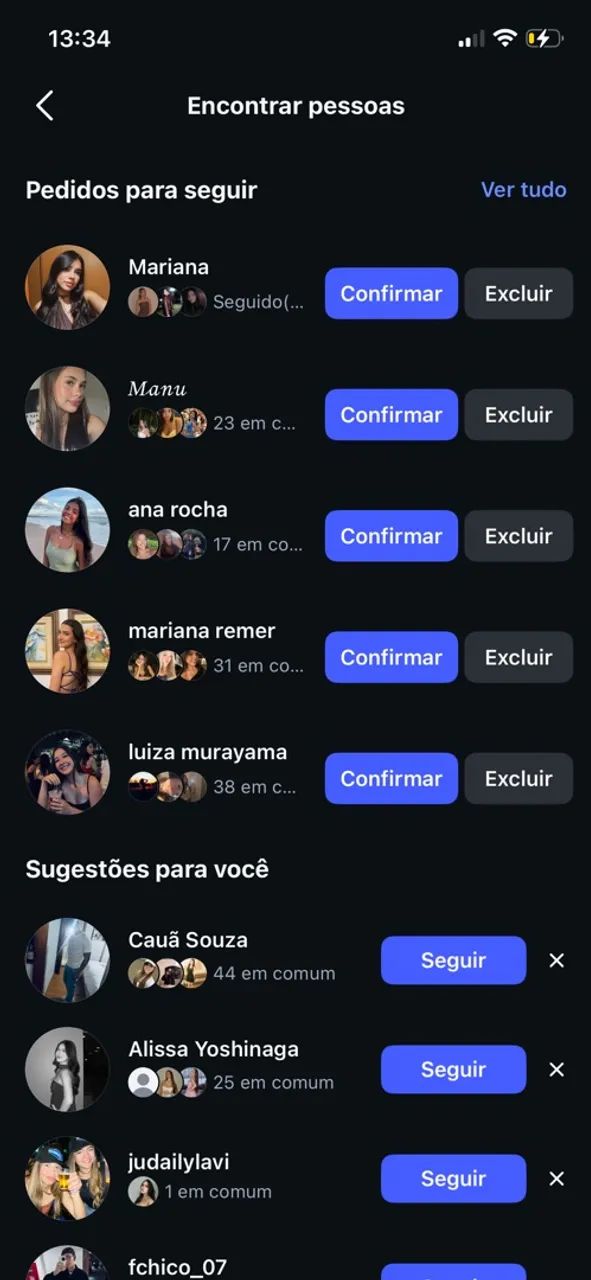Open the Ver tudo link
This screenshot has width=591, height=1280.
(524, 190)
